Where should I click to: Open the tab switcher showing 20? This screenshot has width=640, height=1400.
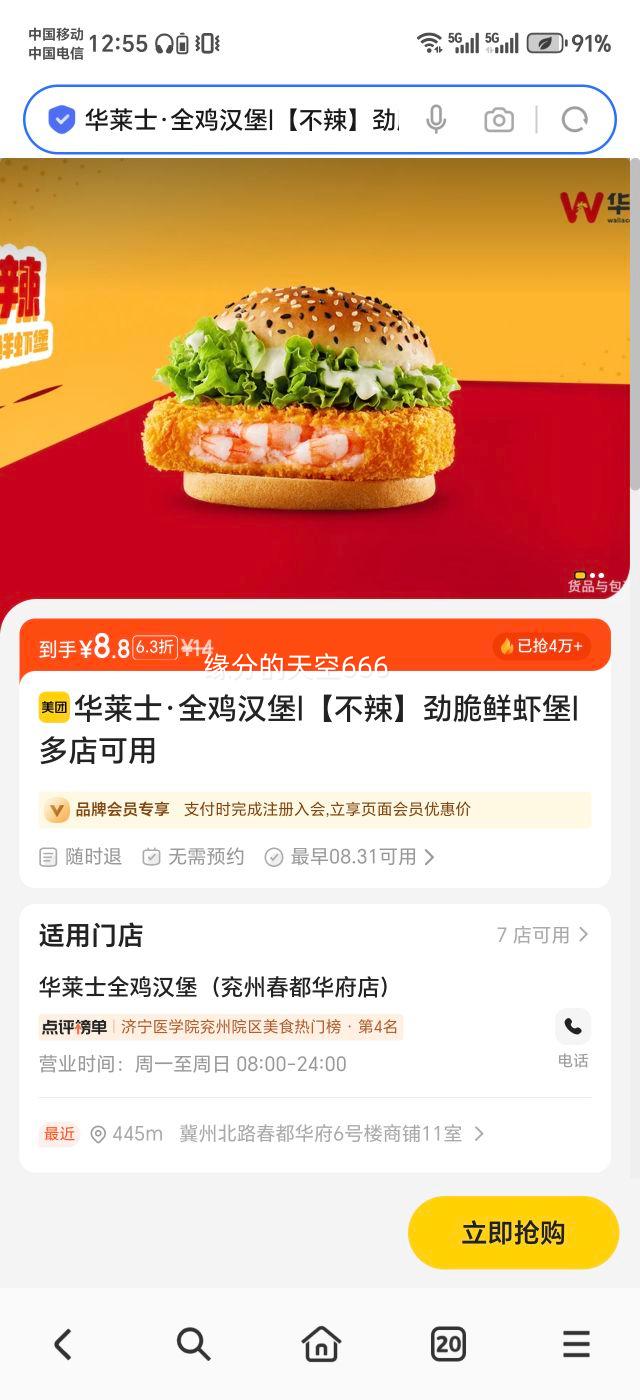coord(448,1344)
